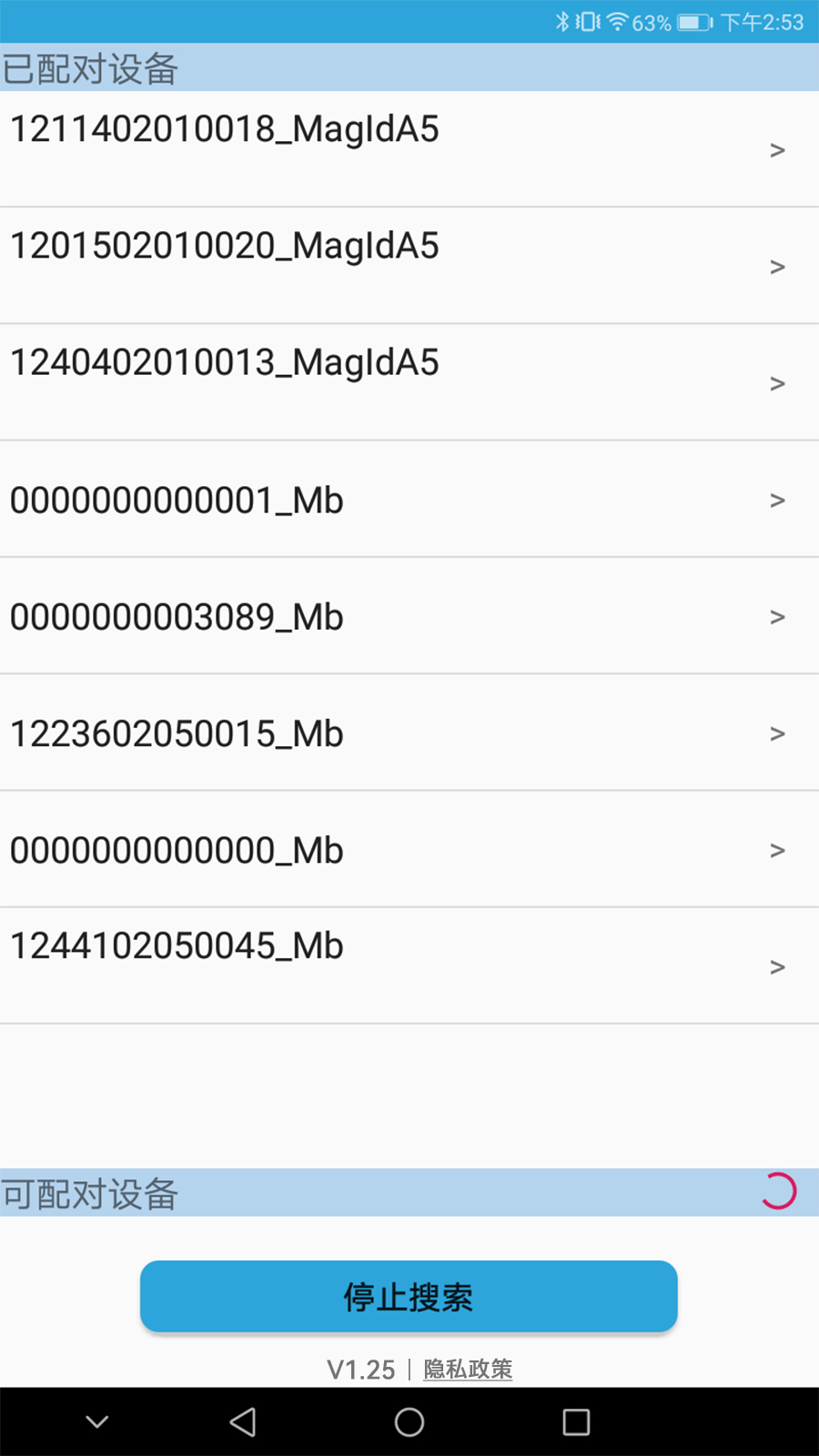
Task: Open paired device 1211402010018_MagIdA5
Action: (409, 148)
